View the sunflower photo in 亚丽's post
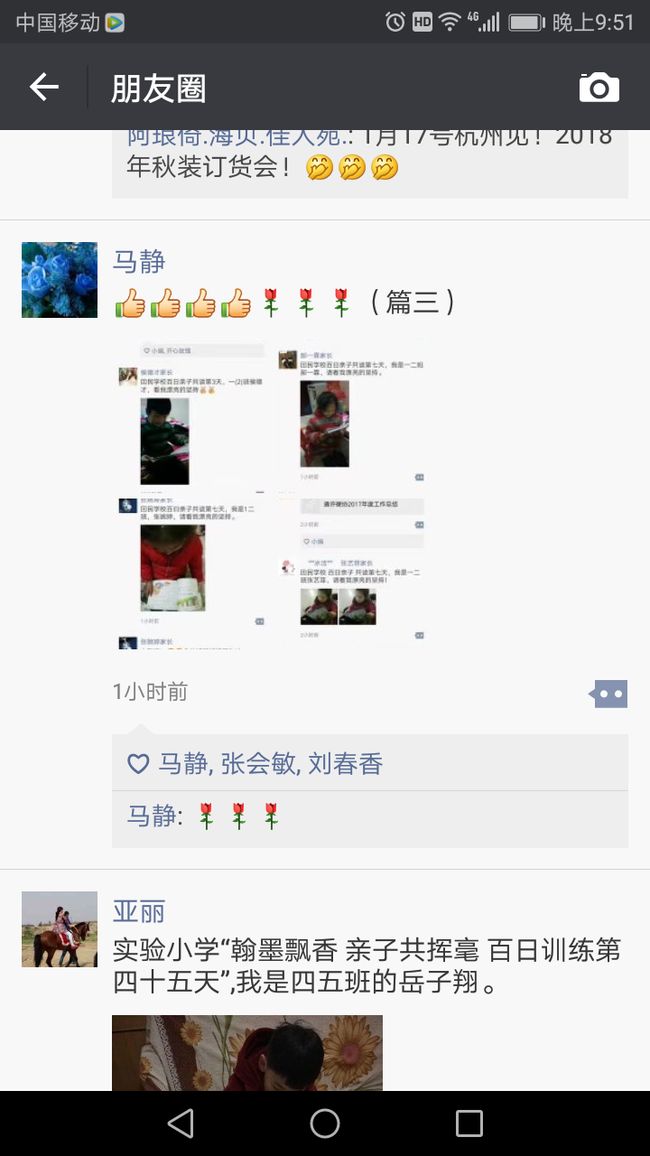The image size is (650, 1156). pyautogui.click(x=248, y=1053)
